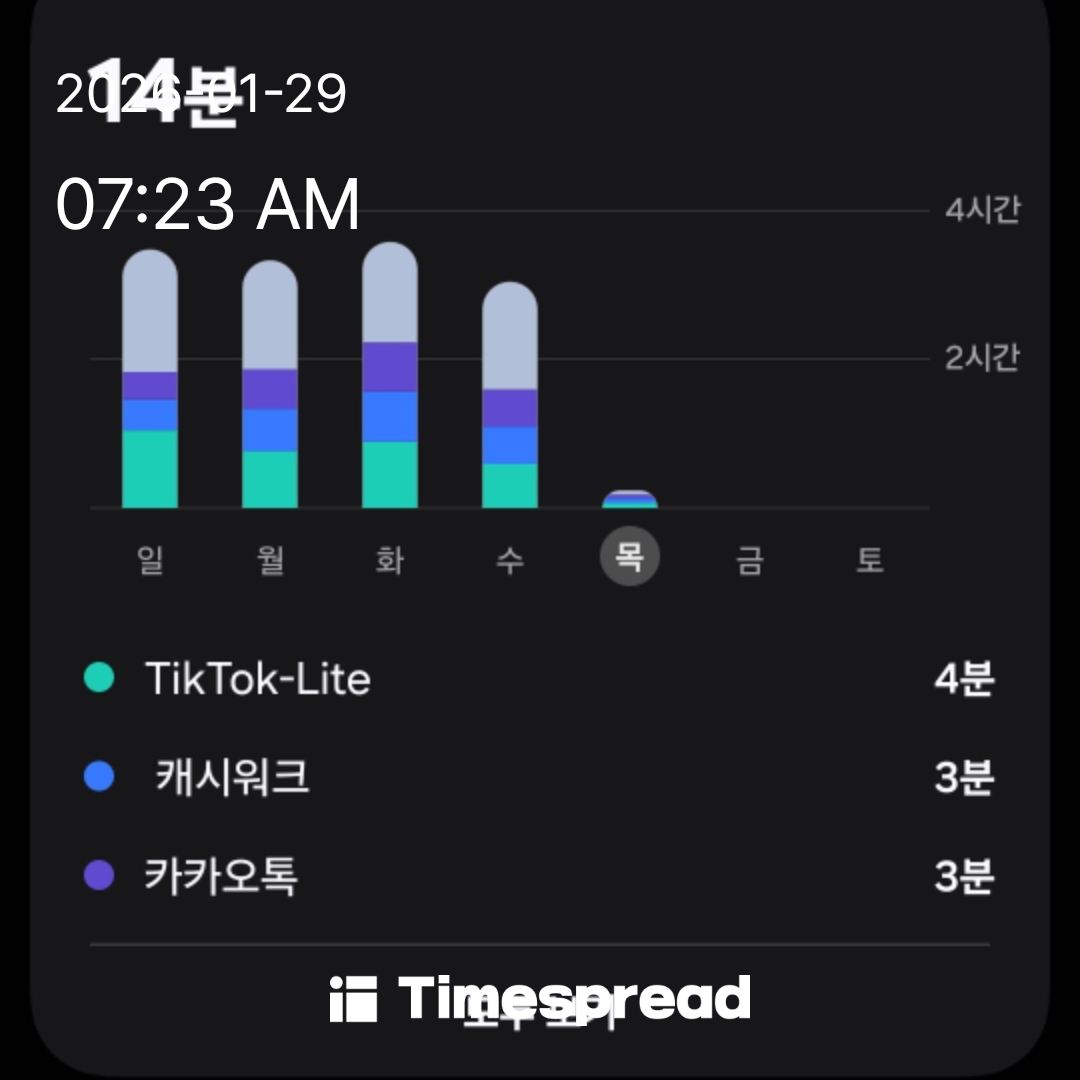Switch to Tuesday (화) usage
This screenshot has height=1080, width=1080.
click(x=390, y=559)
